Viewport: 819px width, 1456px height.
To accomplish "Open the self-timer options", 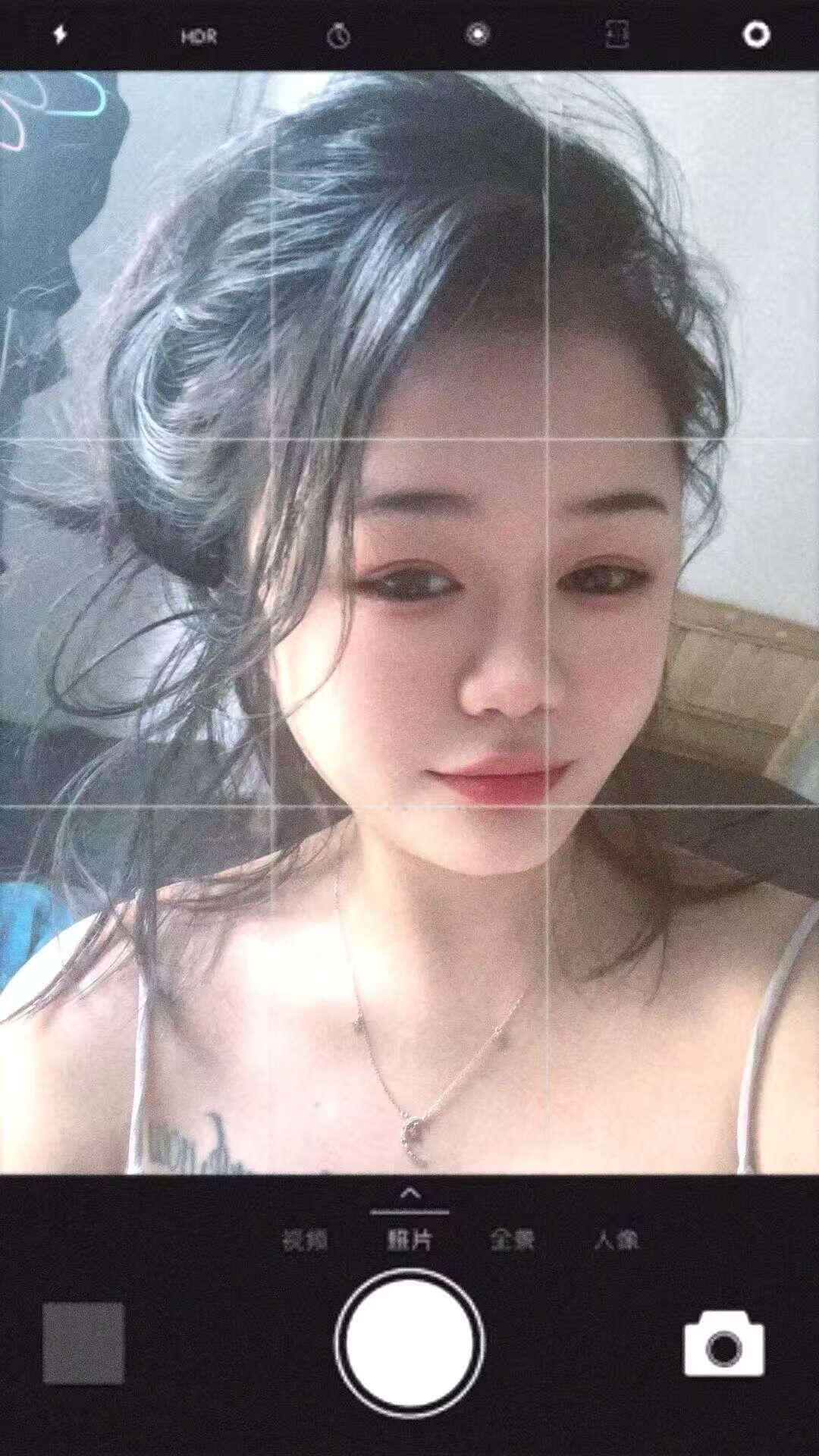I will (x=338, y=36).
